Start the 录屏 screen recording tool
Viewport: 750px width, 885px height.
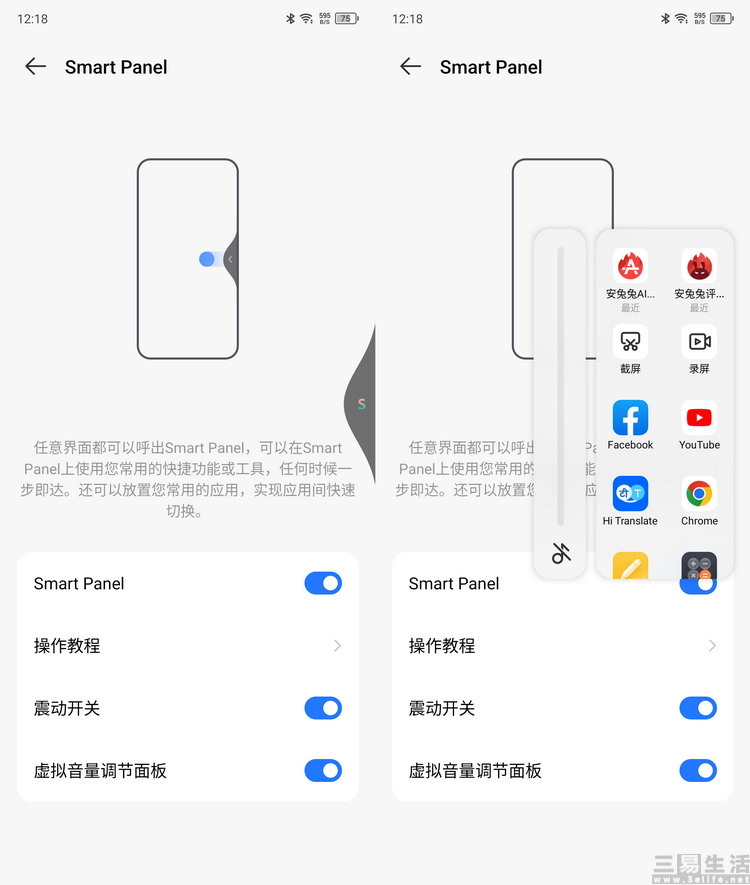(699, 342)
